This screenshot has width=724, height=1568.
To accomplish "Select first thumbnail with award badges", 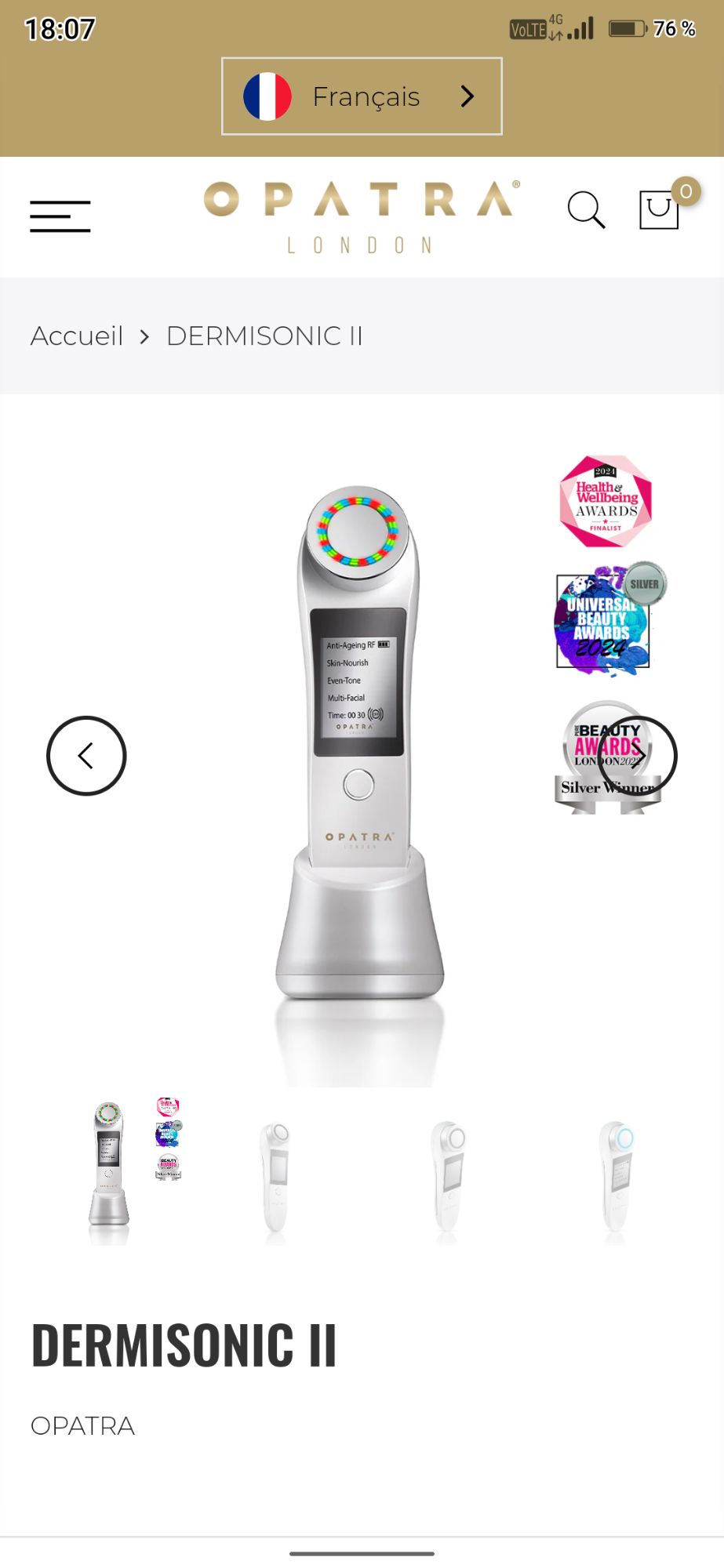I will coord(133,1170).
